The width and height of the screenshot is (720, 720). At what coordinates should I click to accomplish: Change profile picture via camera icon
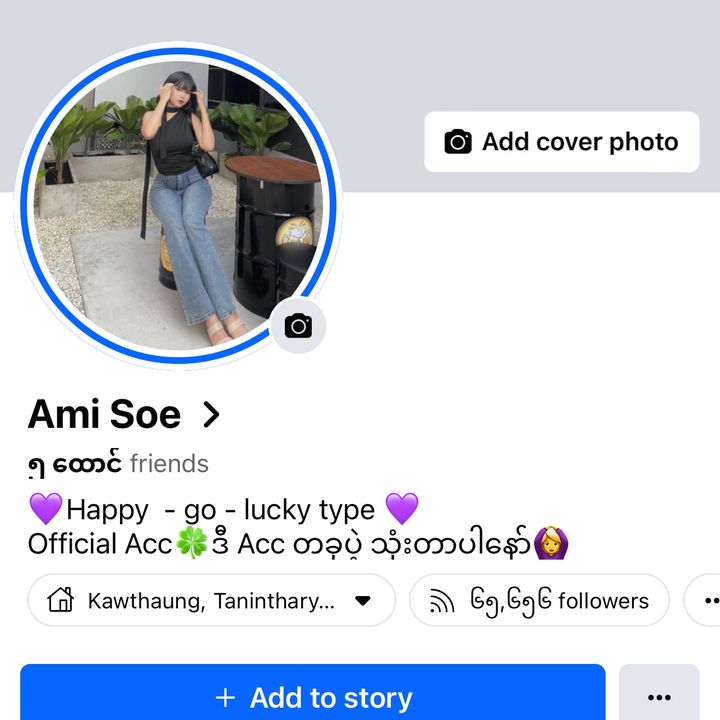tap(298, 326)
